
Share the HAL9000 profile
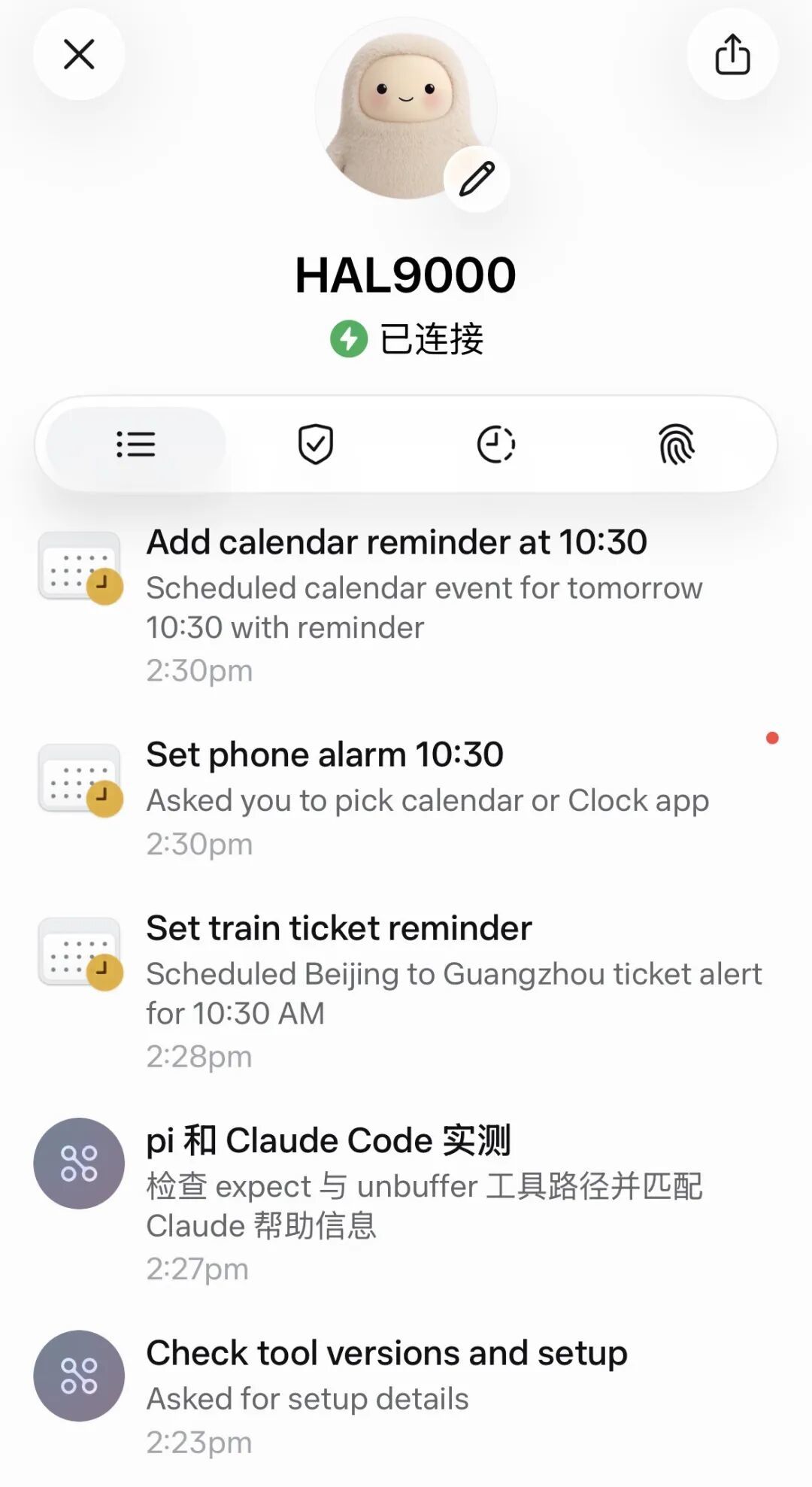(732, 54)
